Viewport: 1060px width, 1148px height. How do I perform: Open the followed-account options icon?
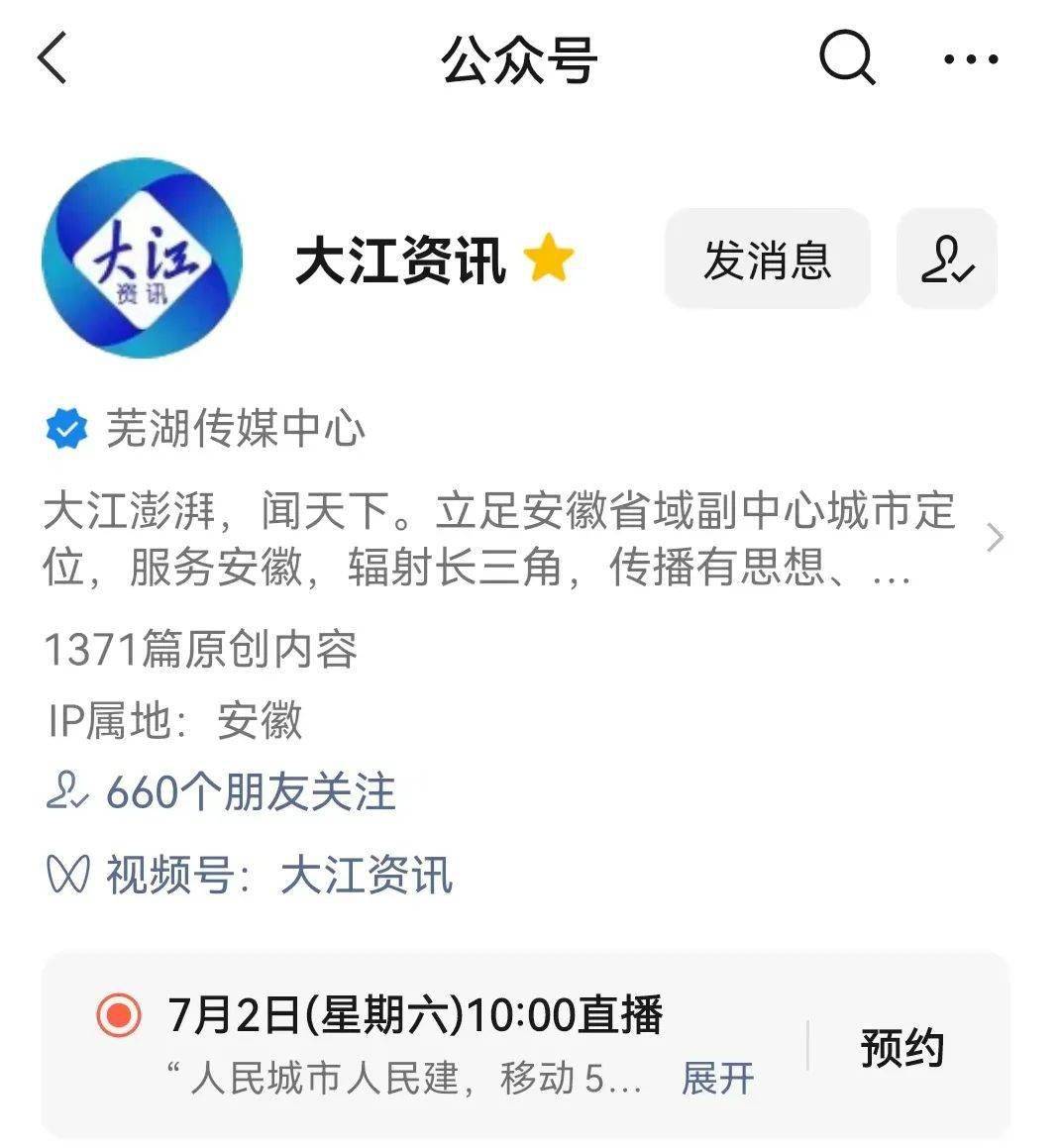tap(946, 260)
